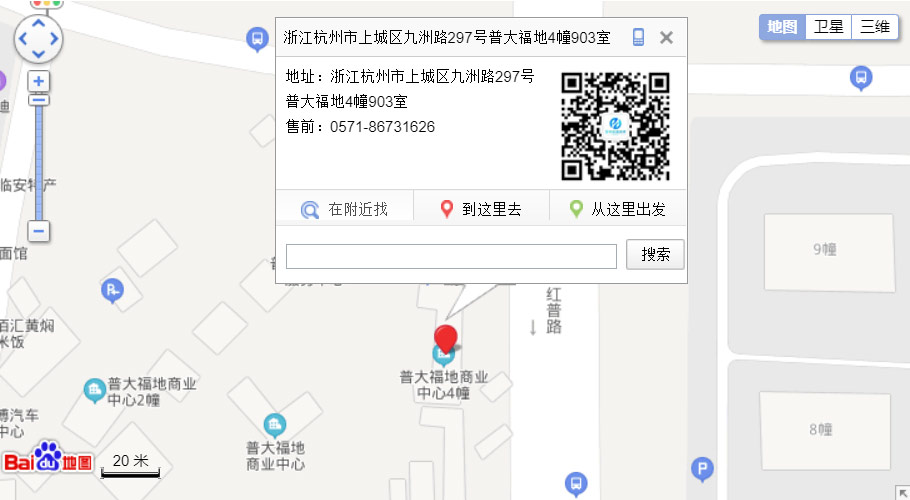Select the 到这里去 directions tab

point(481,210)
